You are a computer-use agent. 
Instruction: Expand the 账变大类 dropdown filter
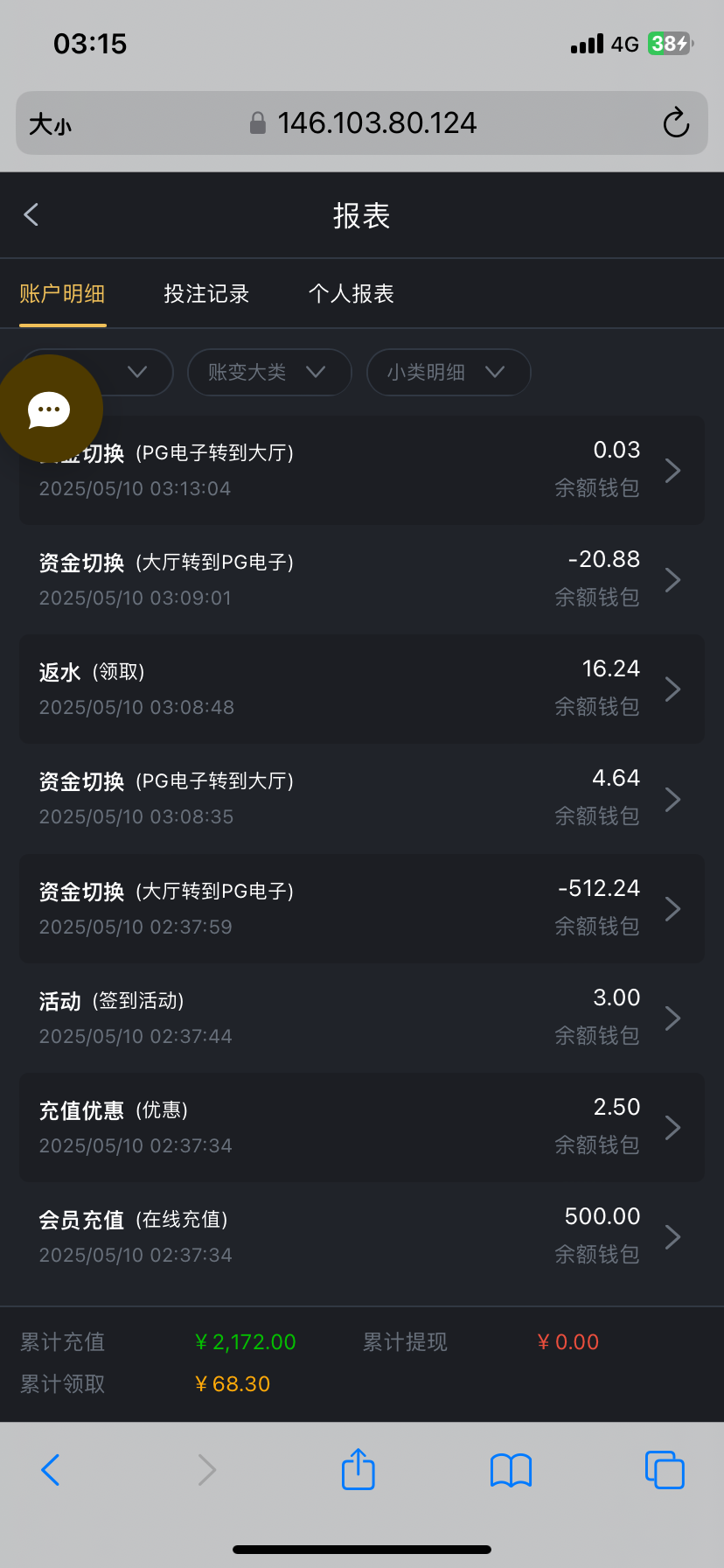click(269, 372)
